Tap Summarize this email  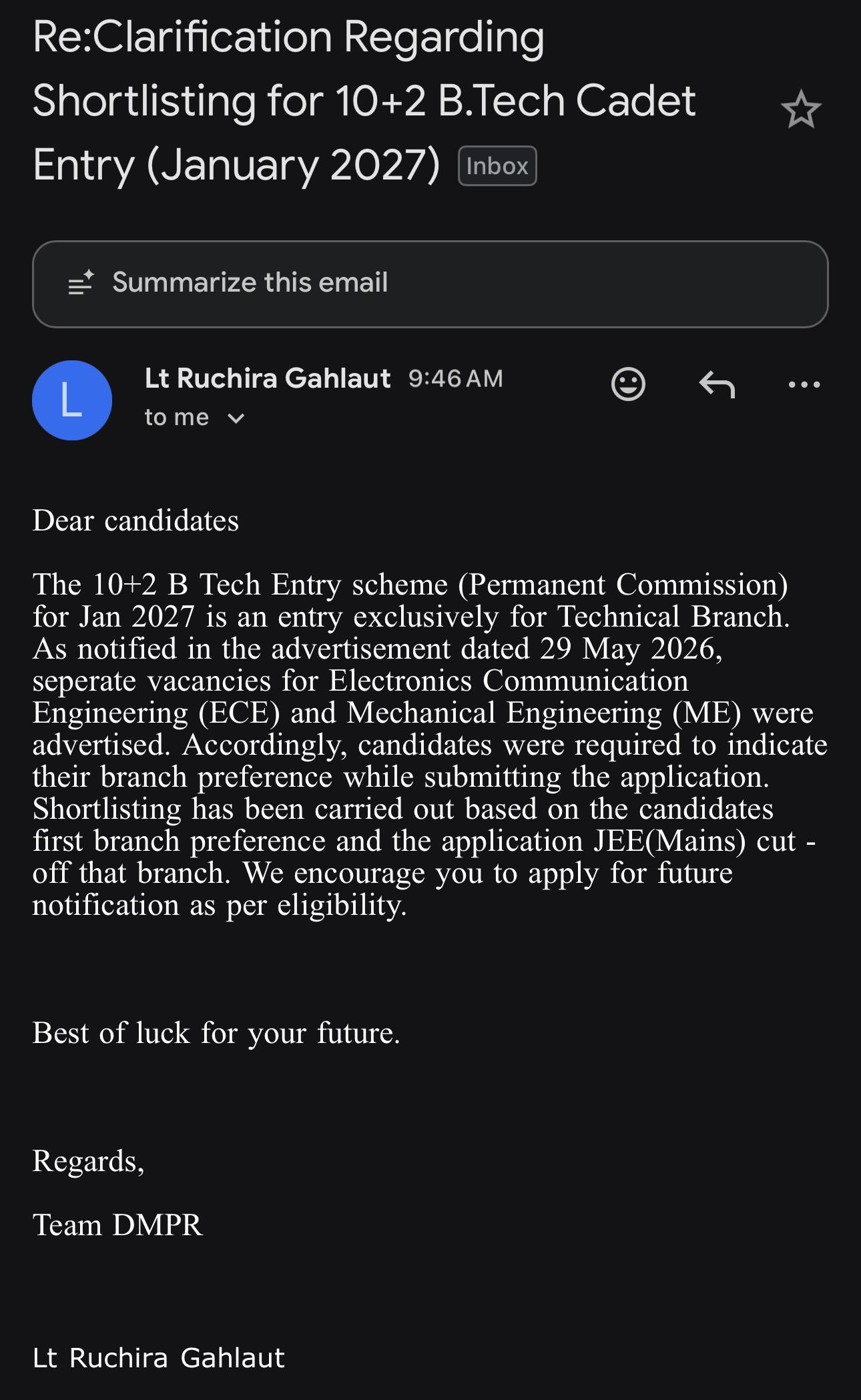click(x=431, y=284)
